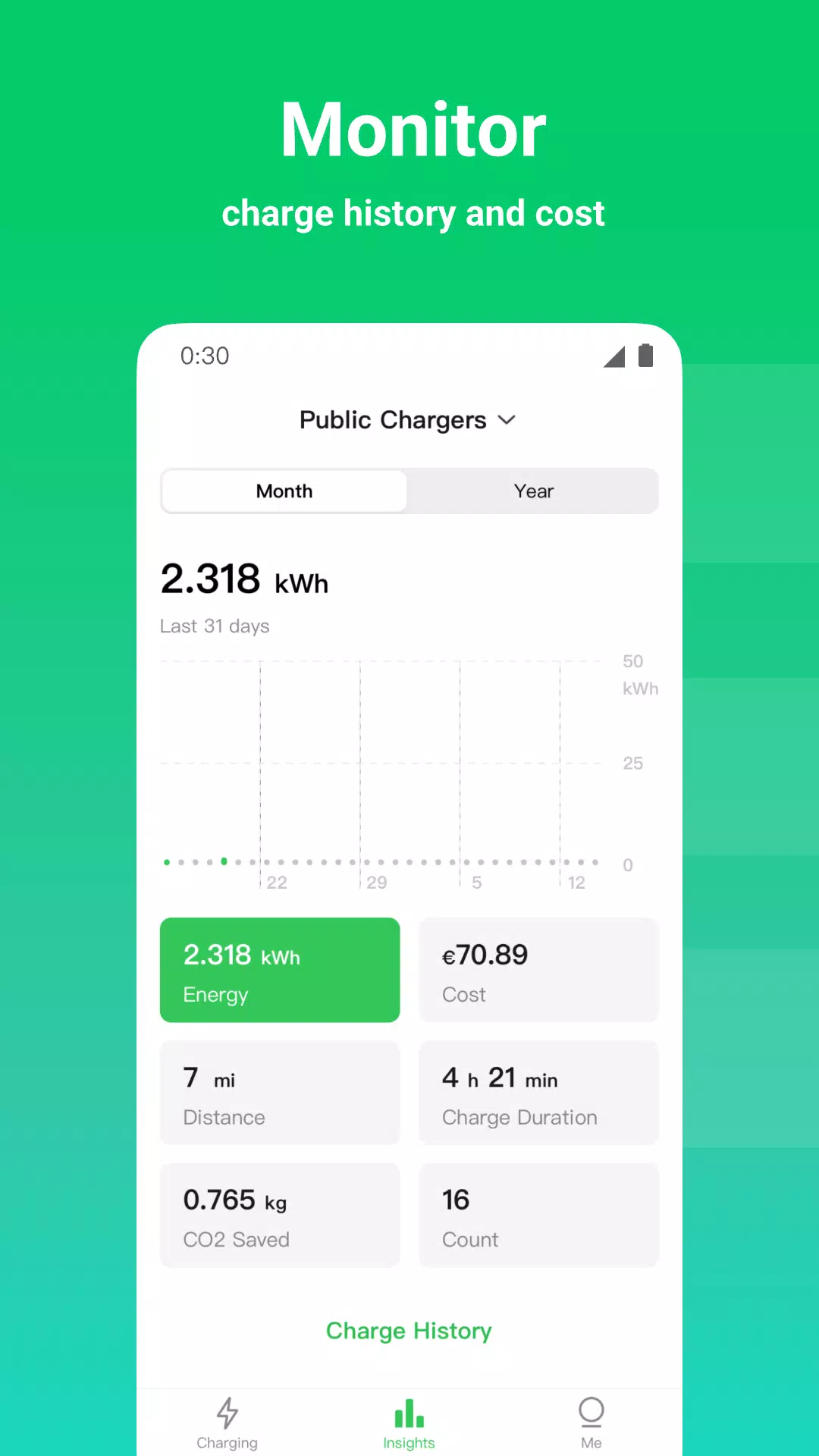Expand the Public Chargers selector

[x=409, y=419]
